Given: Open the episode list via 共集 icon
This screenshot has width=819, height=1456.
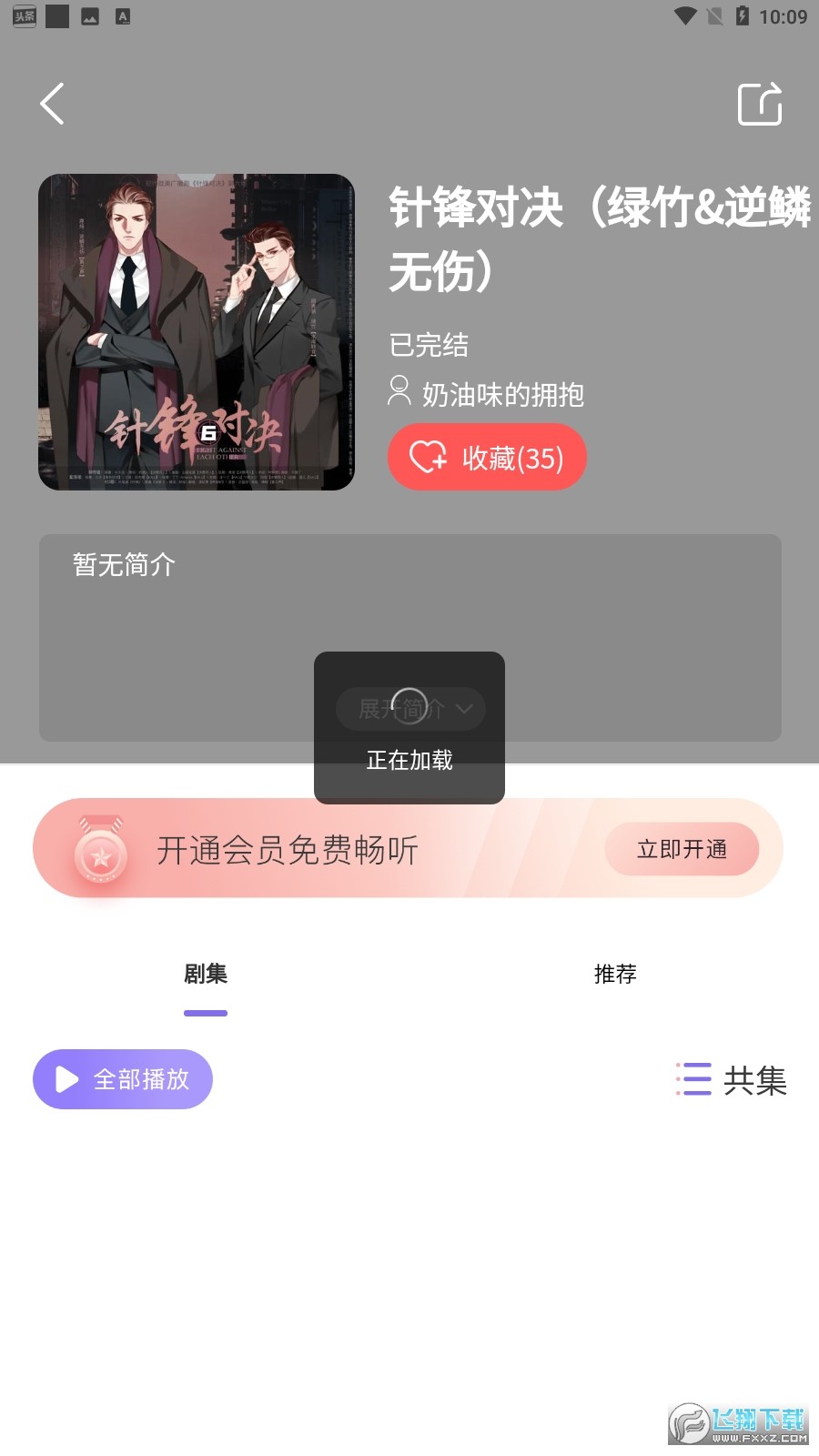Looking at the screenshot, I should click(693, 1080).
